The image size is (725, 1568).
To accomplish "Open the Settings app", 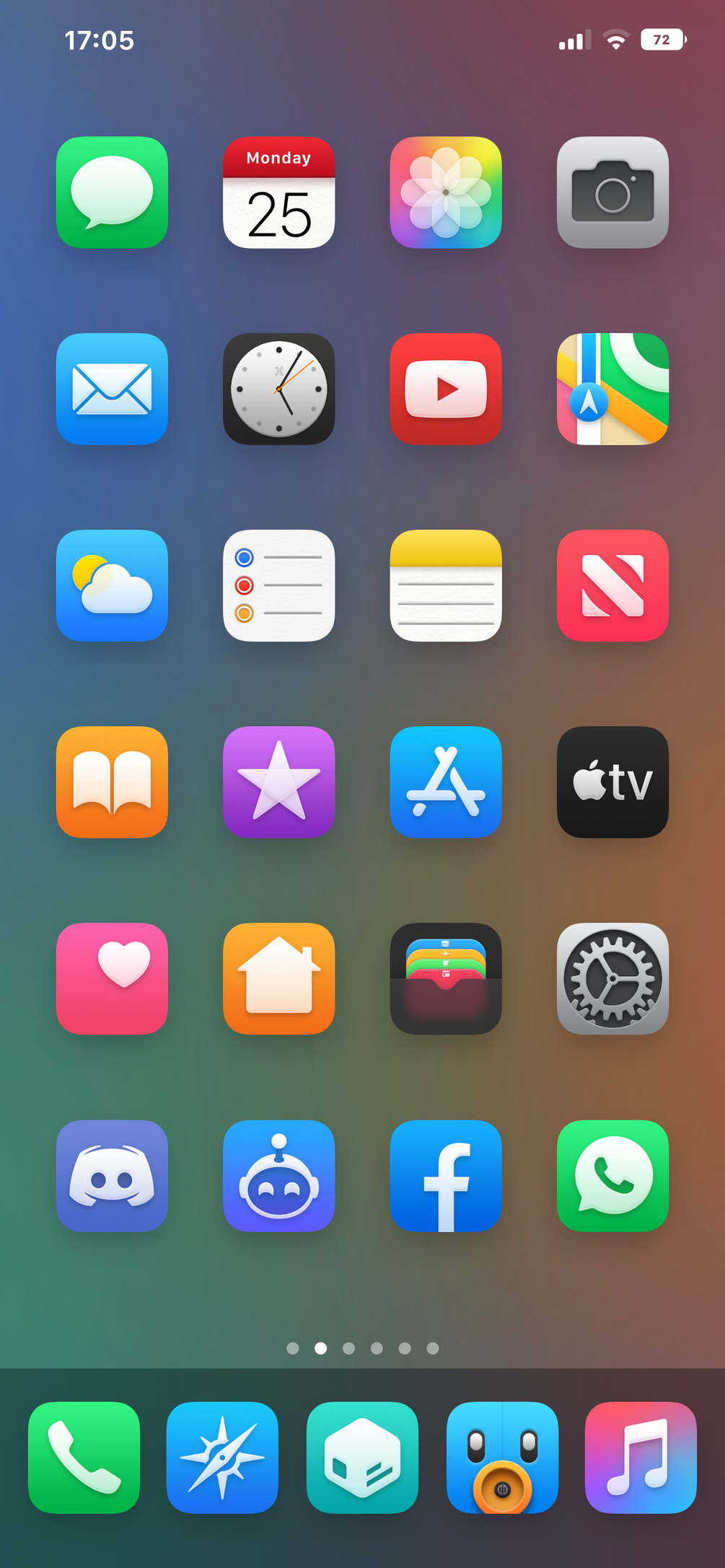I will tap(612, 979).
